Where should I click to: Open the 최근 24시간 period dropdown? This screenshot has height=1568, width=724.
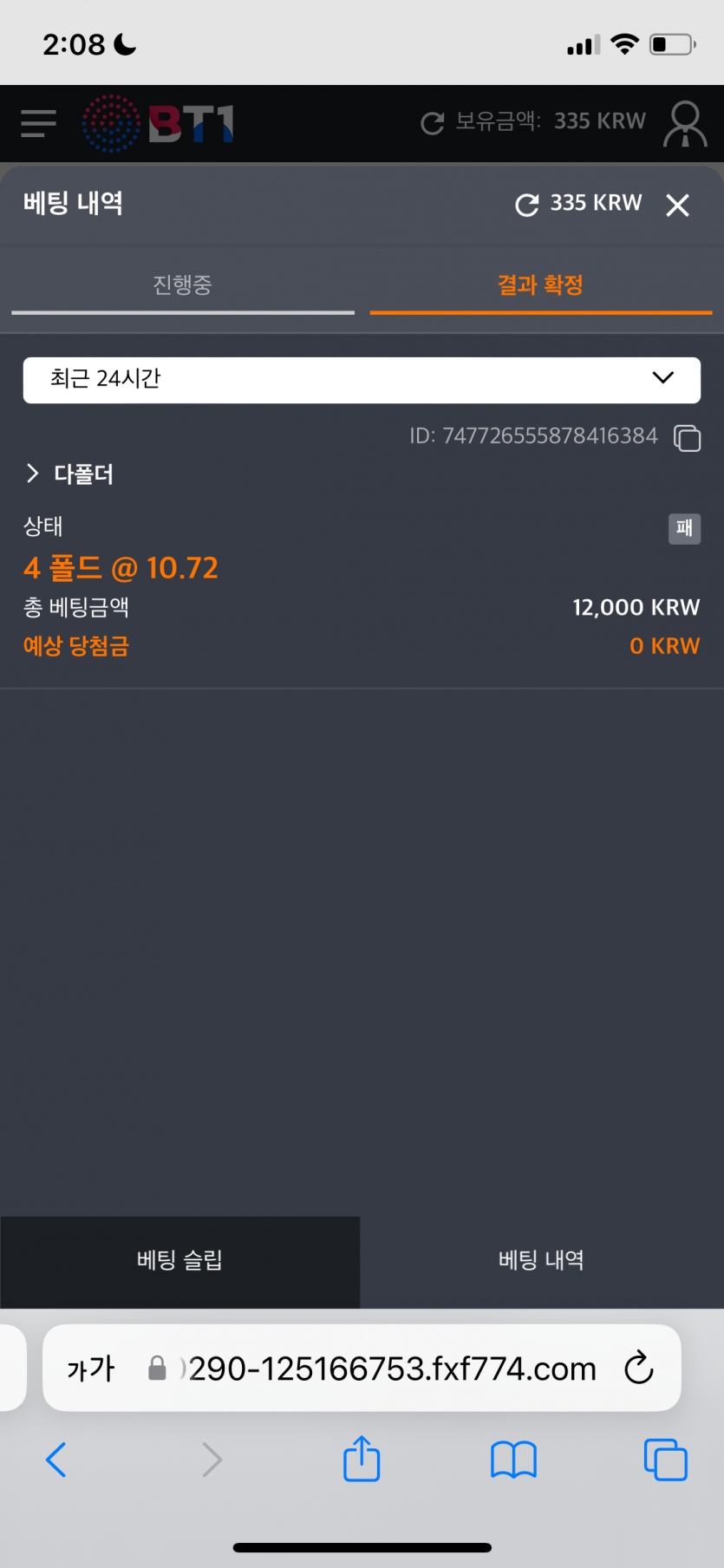tap(362, 379)
